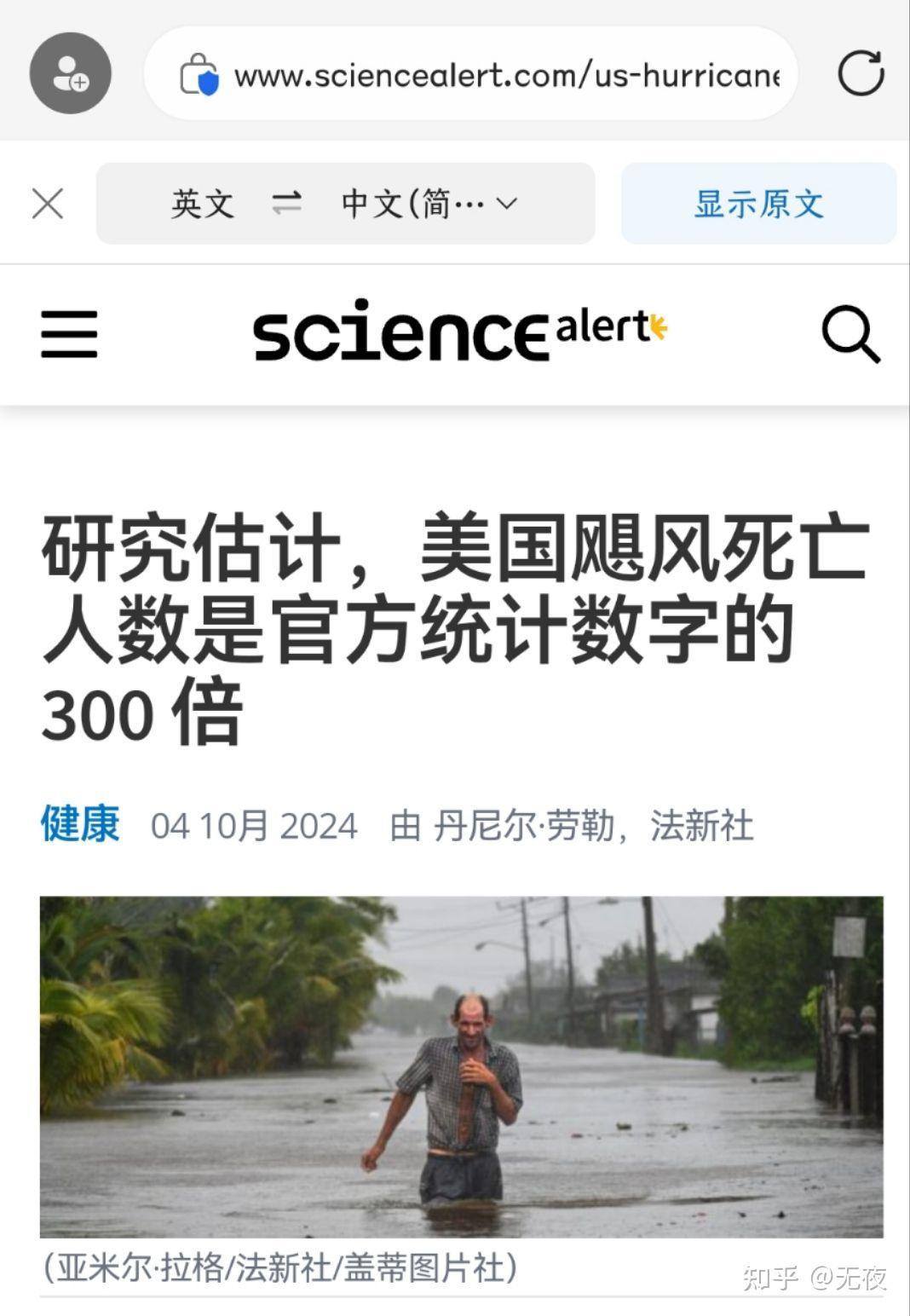This screenshot has width=910, height=1316.
Task: Swap the translation languages
Action: [287, 204]
